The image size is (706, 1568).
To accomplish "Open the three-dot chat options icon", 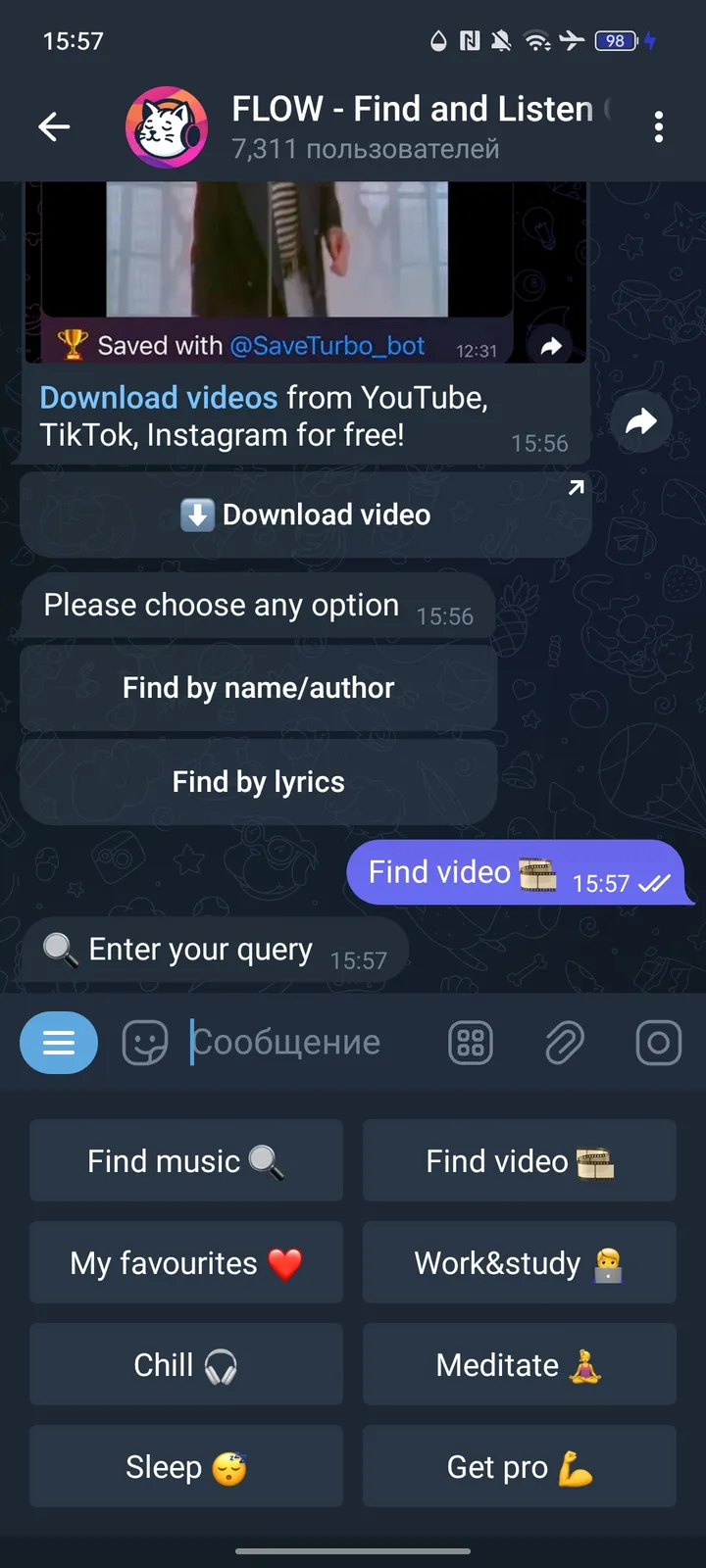I will [659, 126].
